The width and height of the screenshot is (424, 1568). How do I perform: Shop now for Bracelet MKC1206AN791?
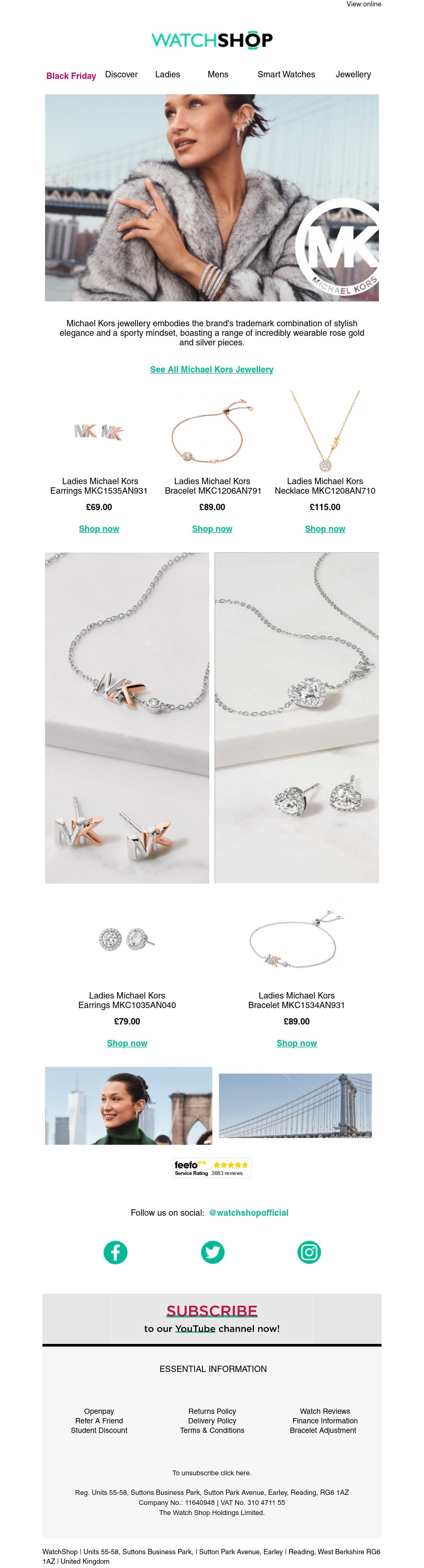[x=212, y=529]
